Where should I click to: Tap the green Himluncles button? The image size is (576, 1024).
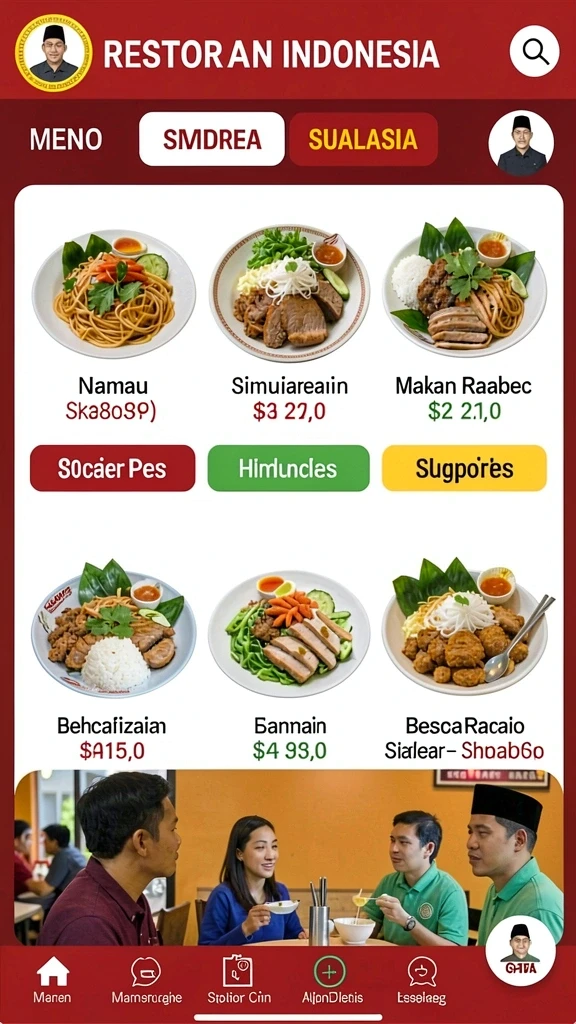[x=289, y=468]
